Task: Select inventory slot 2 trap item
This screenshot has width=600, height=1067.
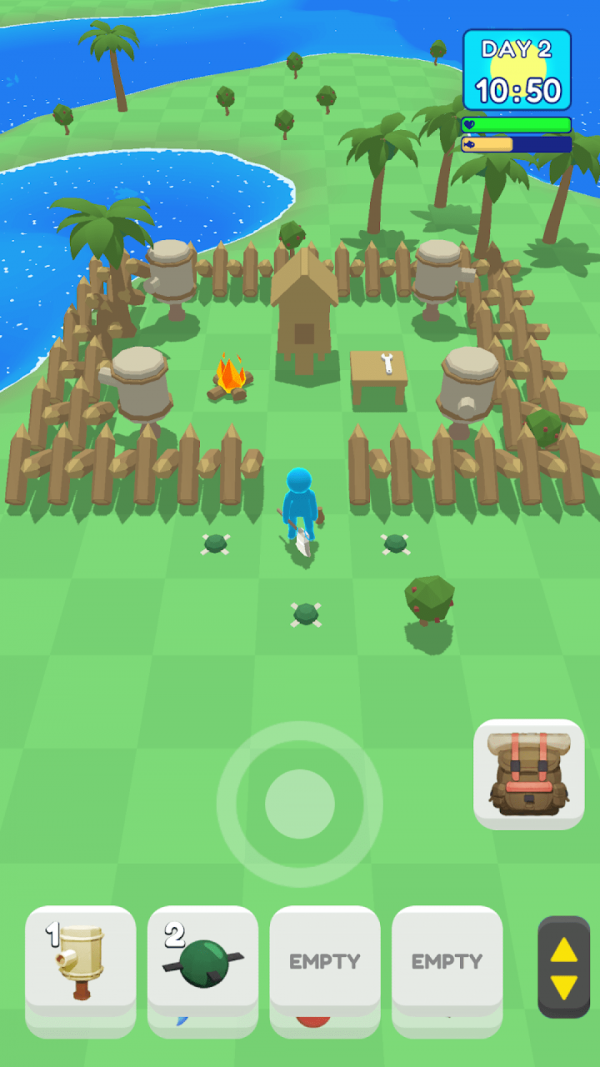Action: click(x=203, y=960)
